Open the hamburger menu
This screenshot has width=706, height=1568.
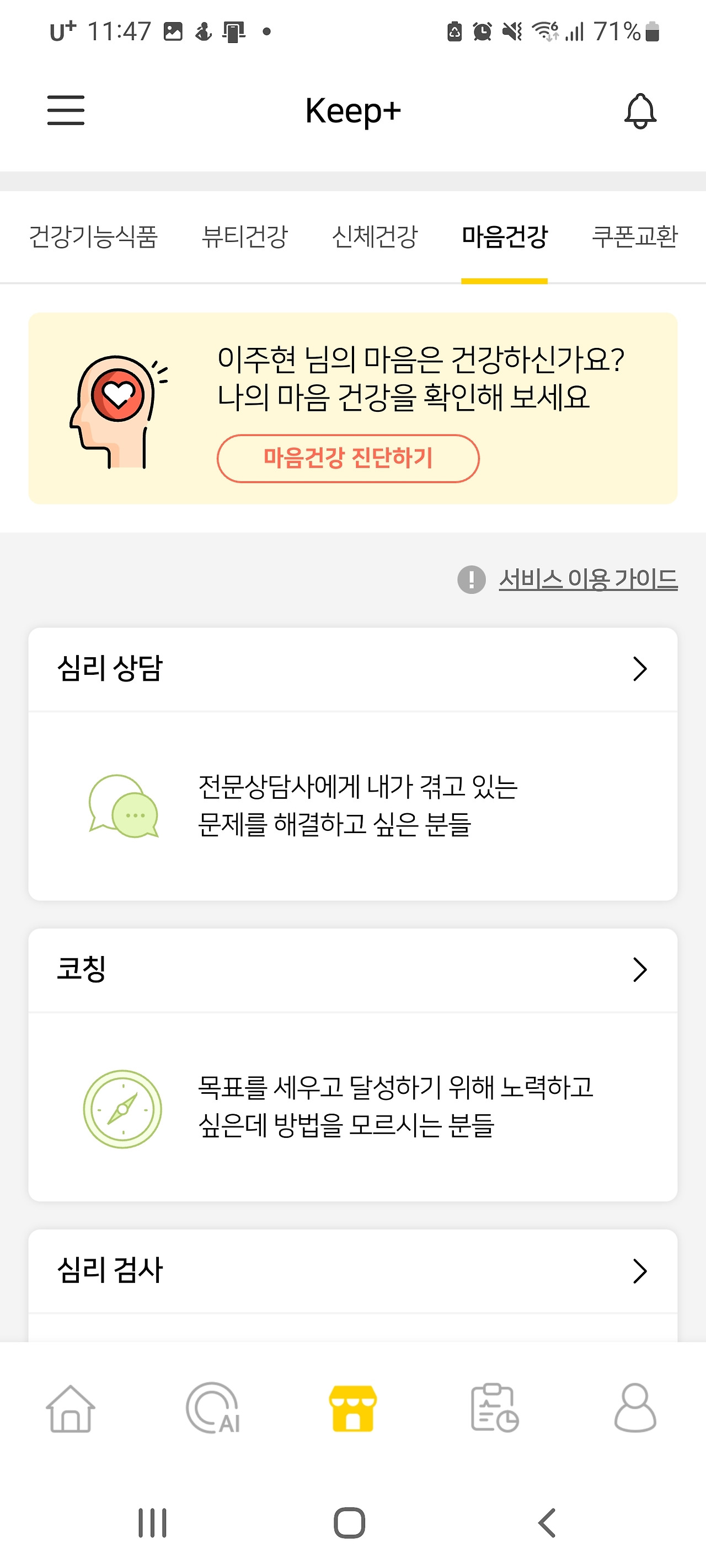point(66,110)
